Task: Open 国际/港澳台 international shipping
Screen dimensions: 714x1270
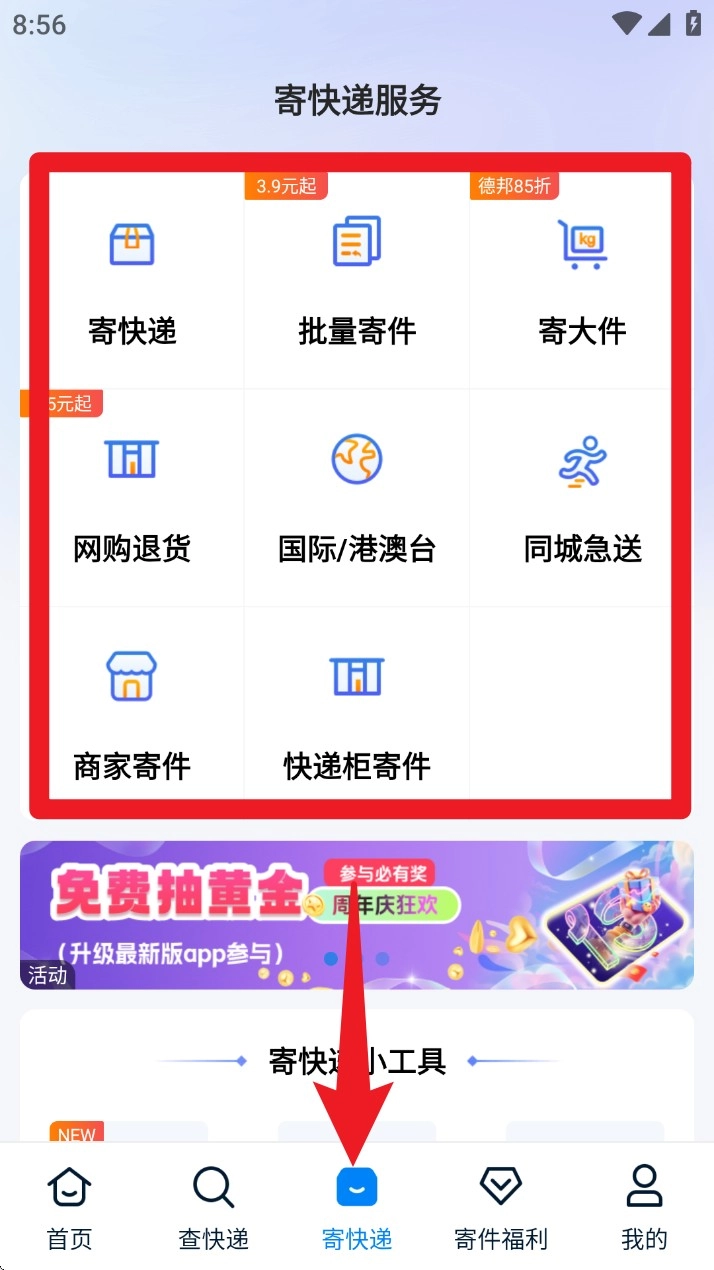Action: (x=357, y=498)
